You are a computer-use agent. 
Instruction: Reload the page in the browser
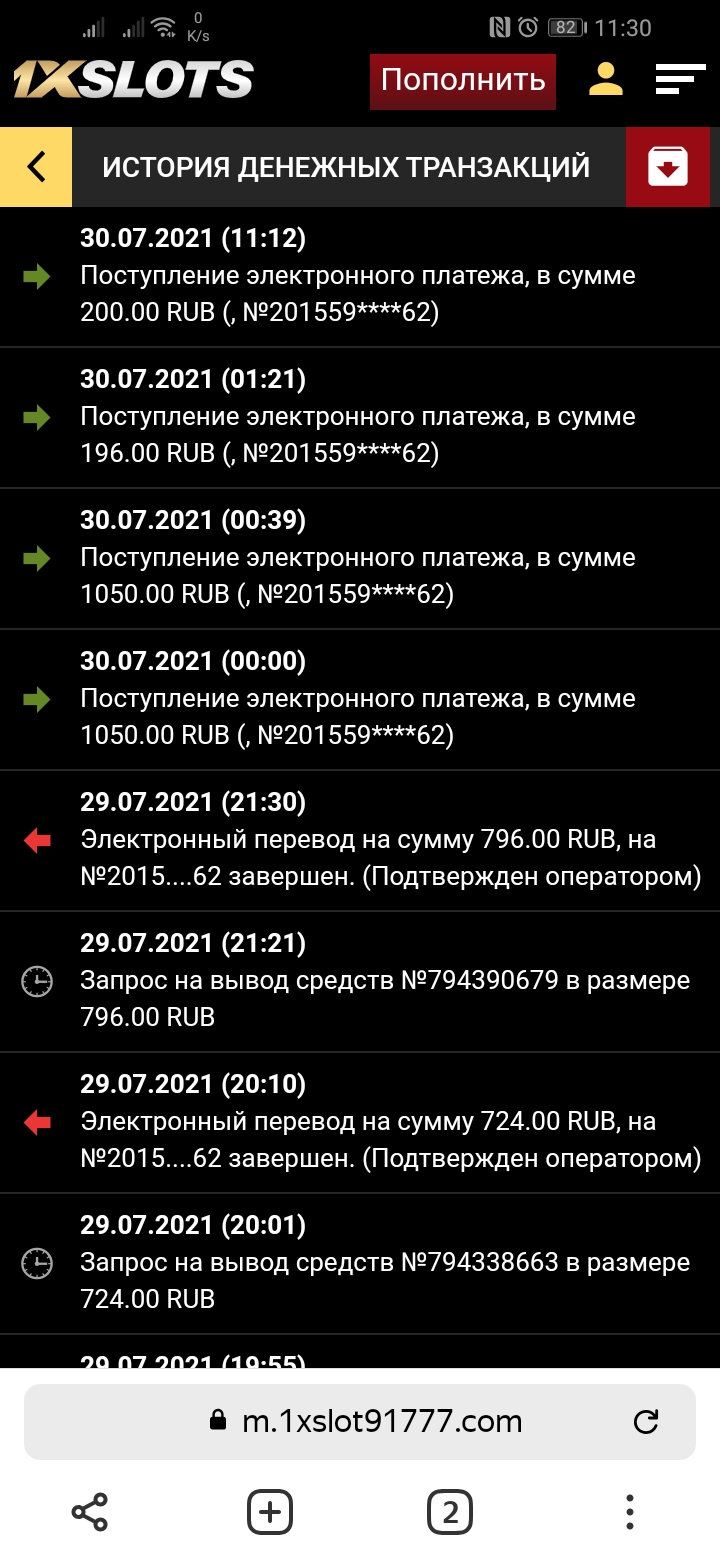(647, 1421)
